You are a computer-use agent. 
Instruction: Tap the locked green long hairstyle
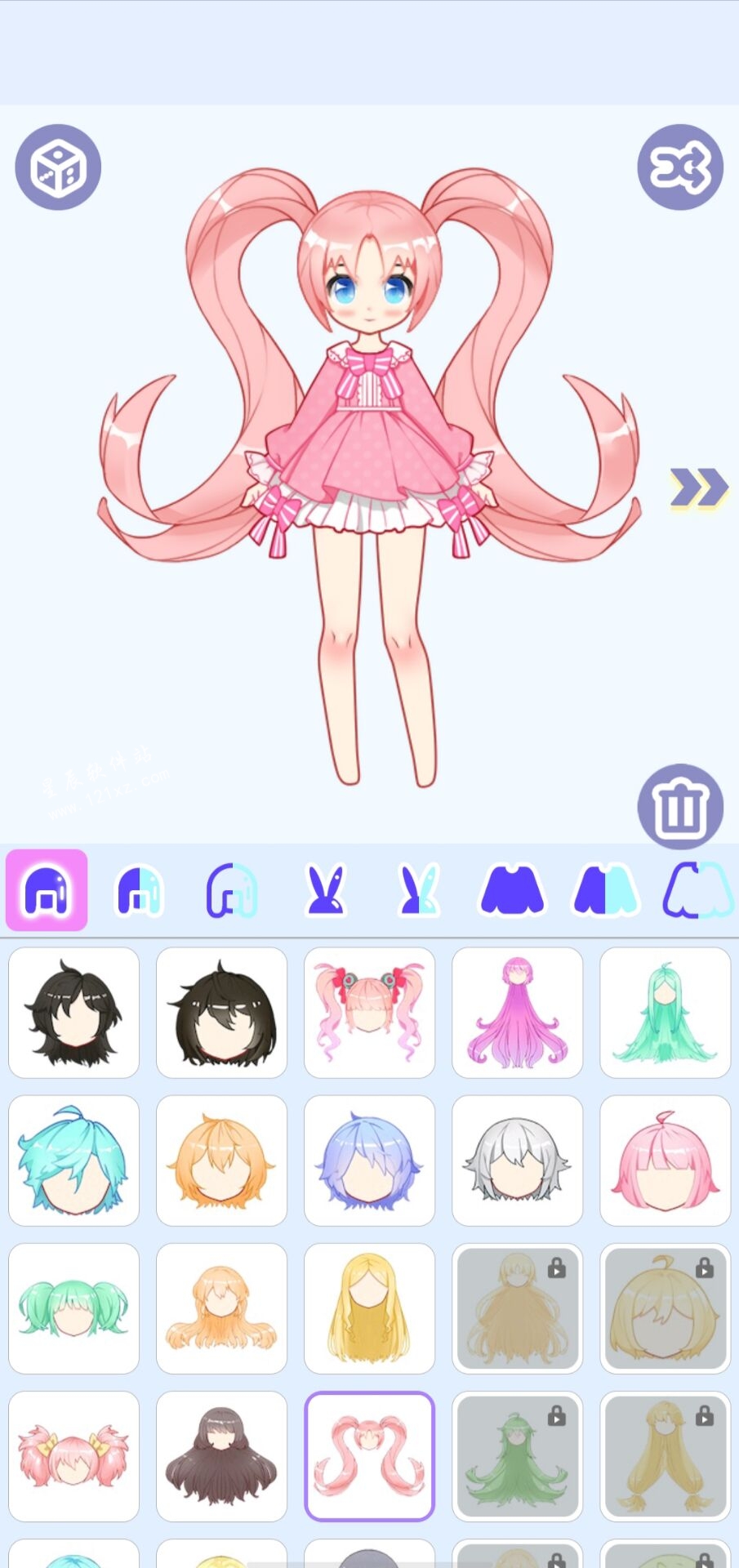coord(517,1456)
